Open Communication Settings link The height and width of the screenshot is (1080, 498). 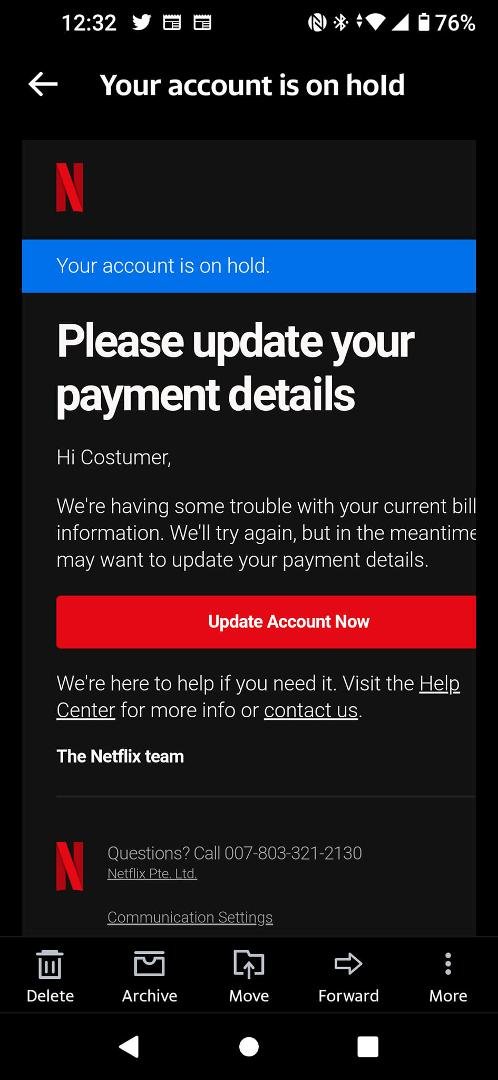(190, 917)
